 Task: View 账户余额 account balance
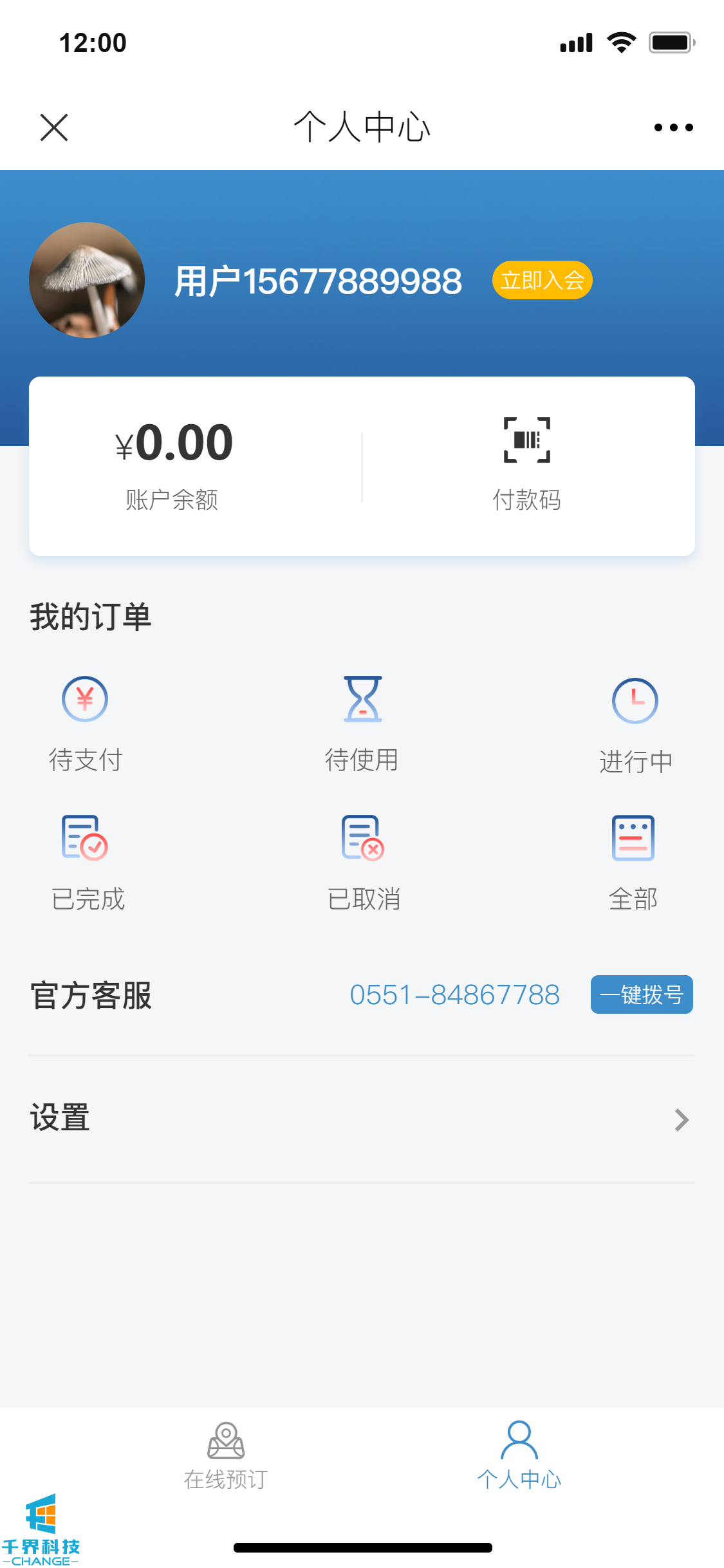[172, 463]
